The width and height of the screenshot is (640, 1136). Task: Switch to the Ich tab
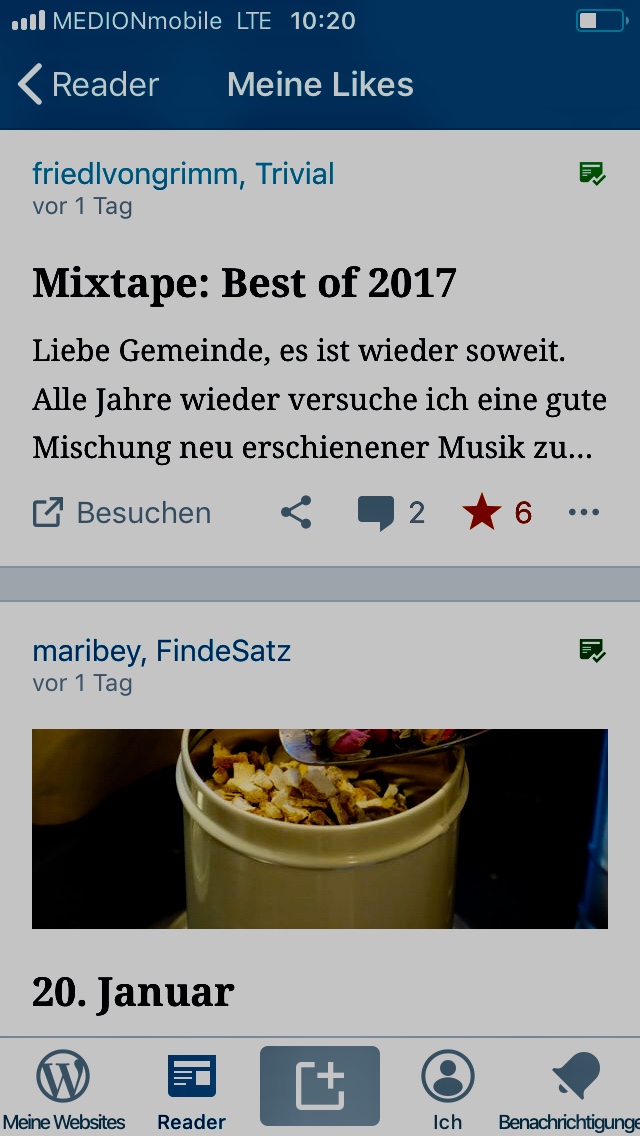(447, 1088)
